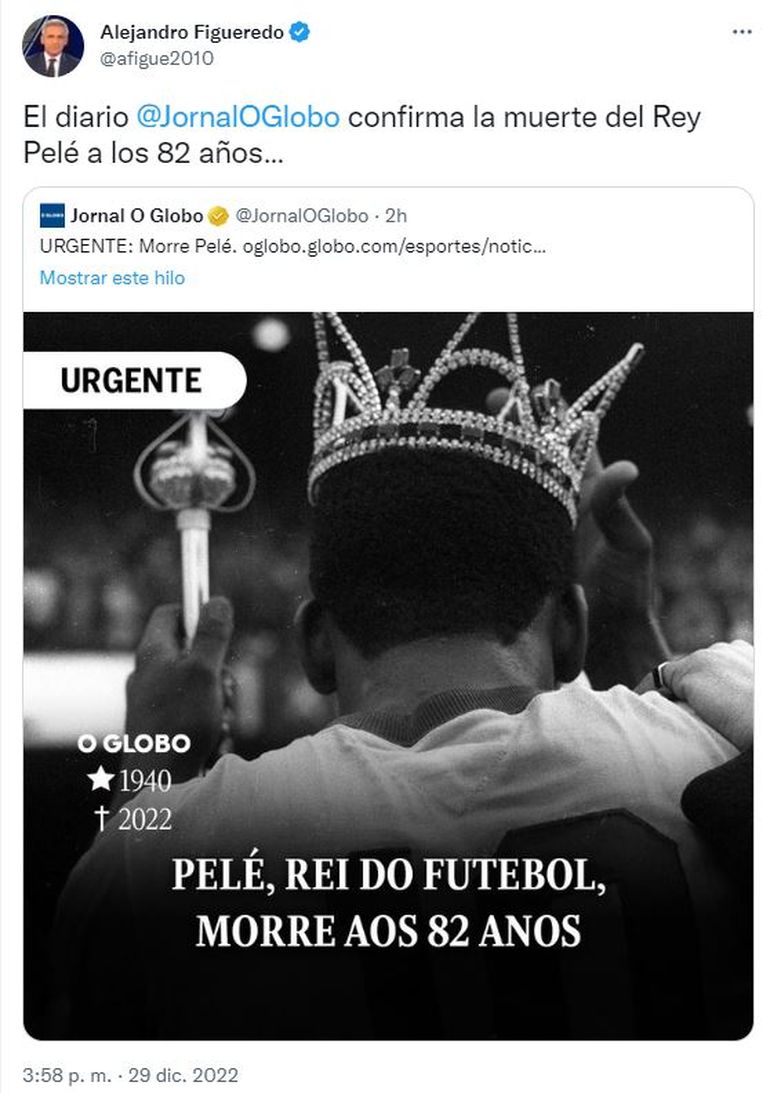View the Pelé tribute image

(388, 675)
